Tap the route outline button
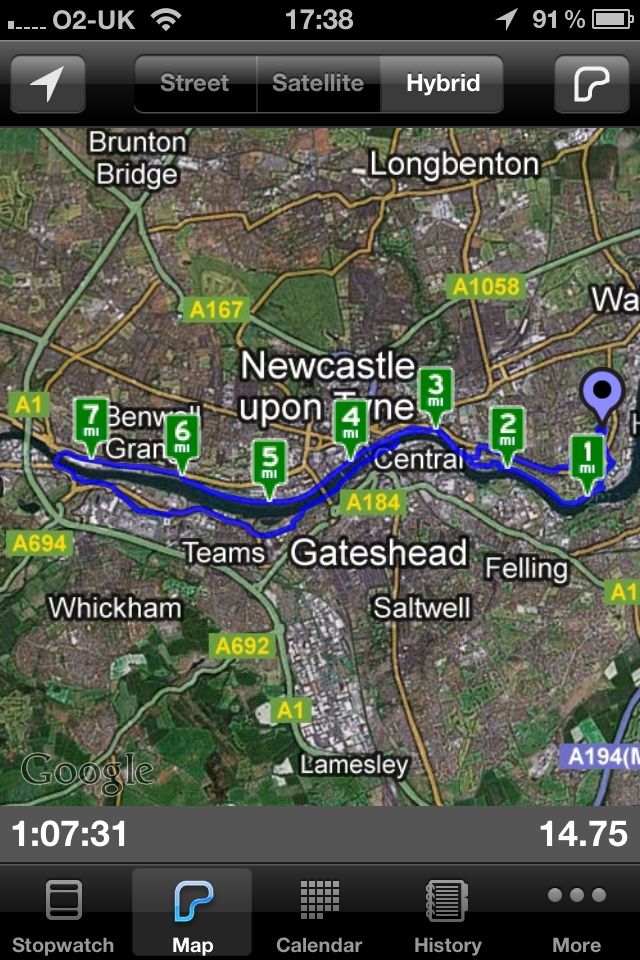The image size is (640, 960). click(592, 84)
